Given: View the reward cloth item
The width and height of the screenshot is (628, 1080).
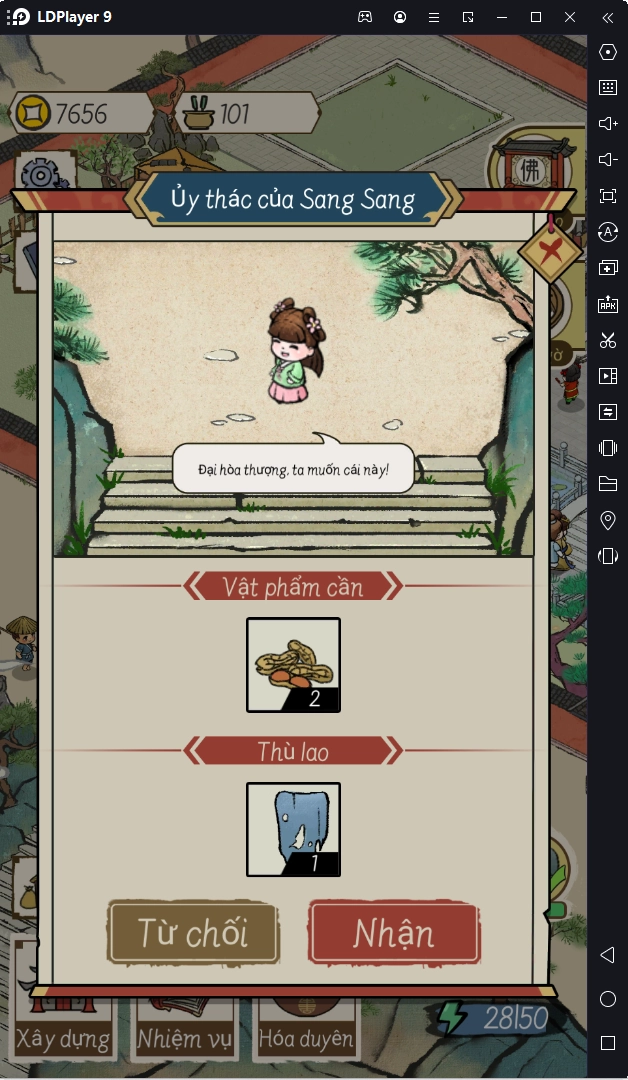Looking at the screenshot, I should (x=293, y=829).
